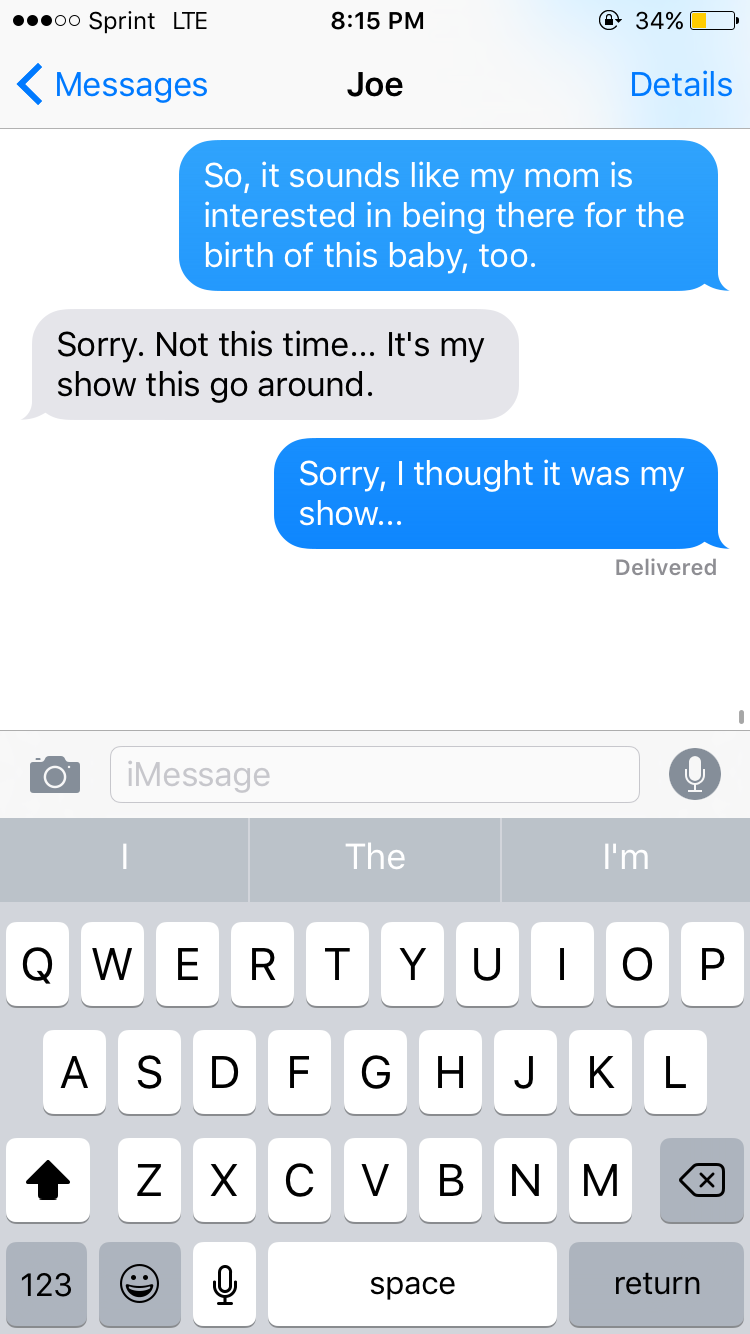This screenshot has width=750, height=1334.
Task: Go back to Messages list
Action: click(112, 85)
